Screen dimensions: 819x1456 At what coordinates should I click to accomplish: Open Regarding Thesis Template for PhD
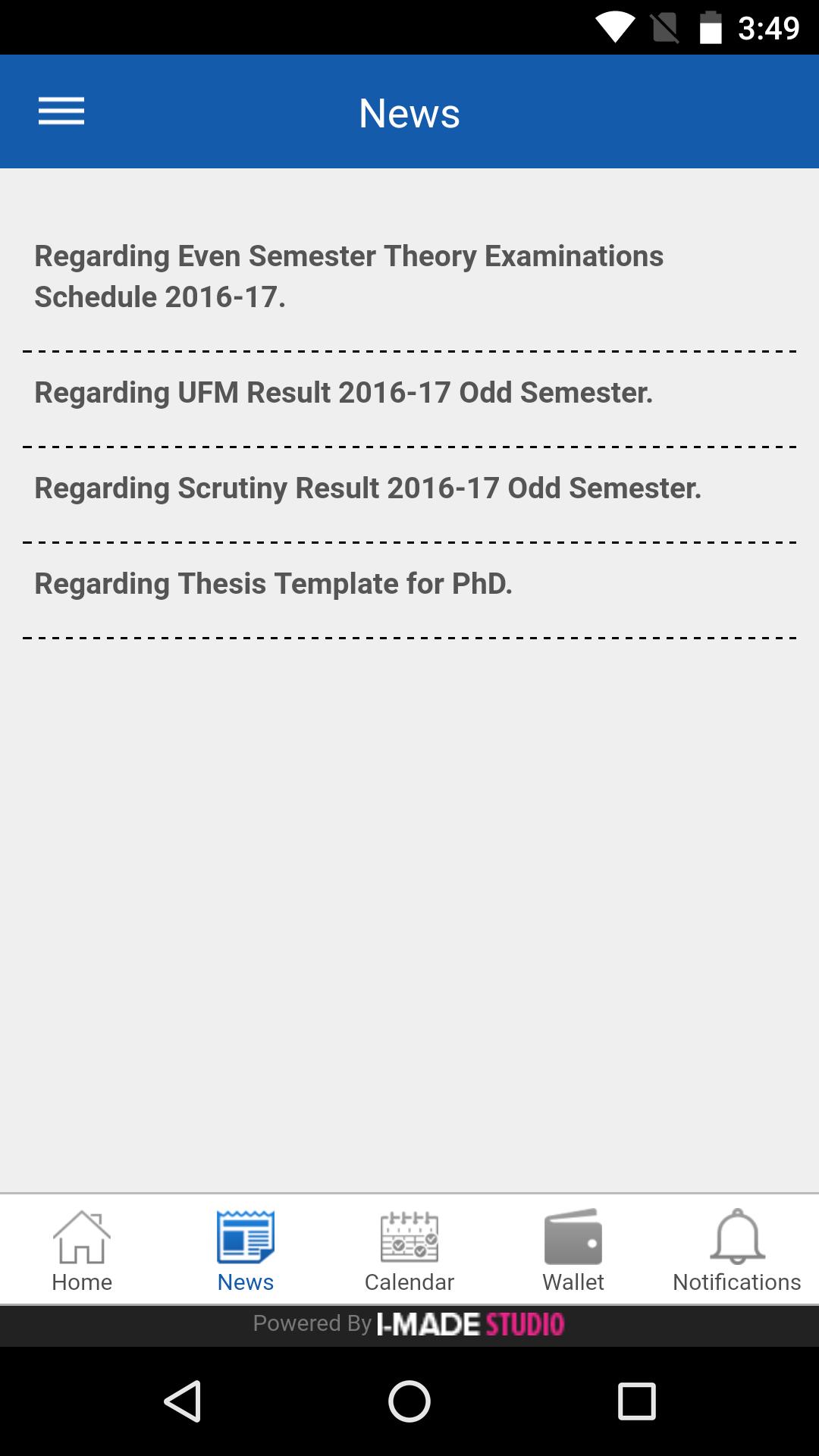coord(409,584)
